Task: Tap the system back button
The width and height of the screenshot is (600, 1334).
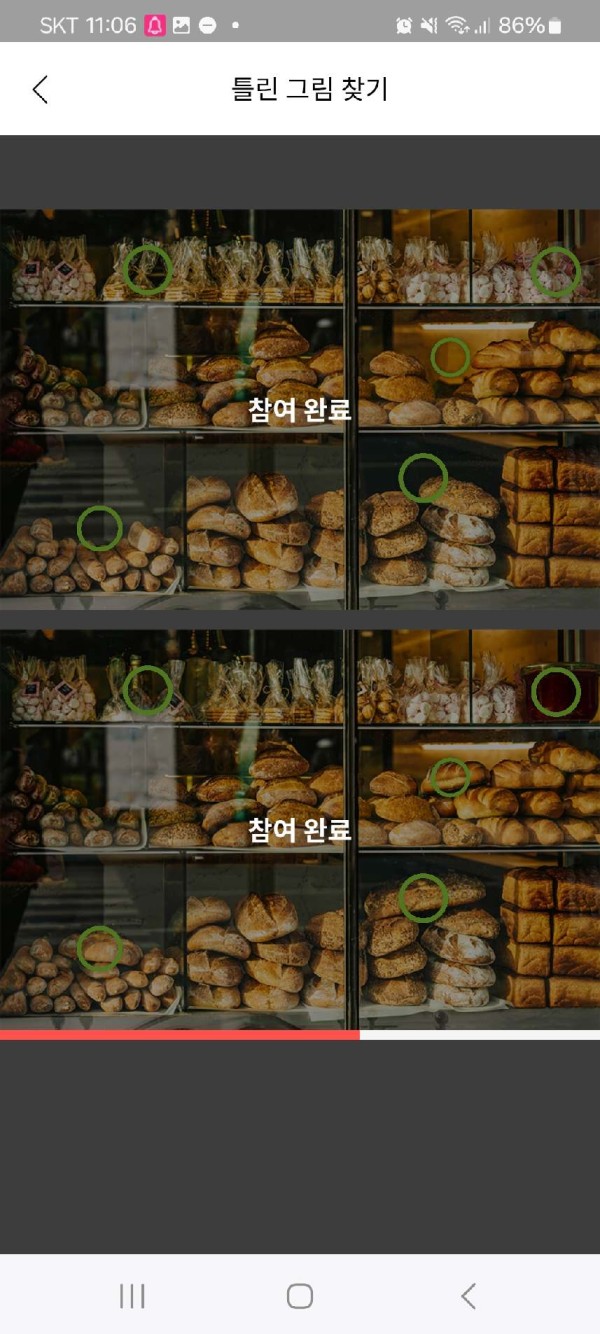Action: coord(468,1296)
